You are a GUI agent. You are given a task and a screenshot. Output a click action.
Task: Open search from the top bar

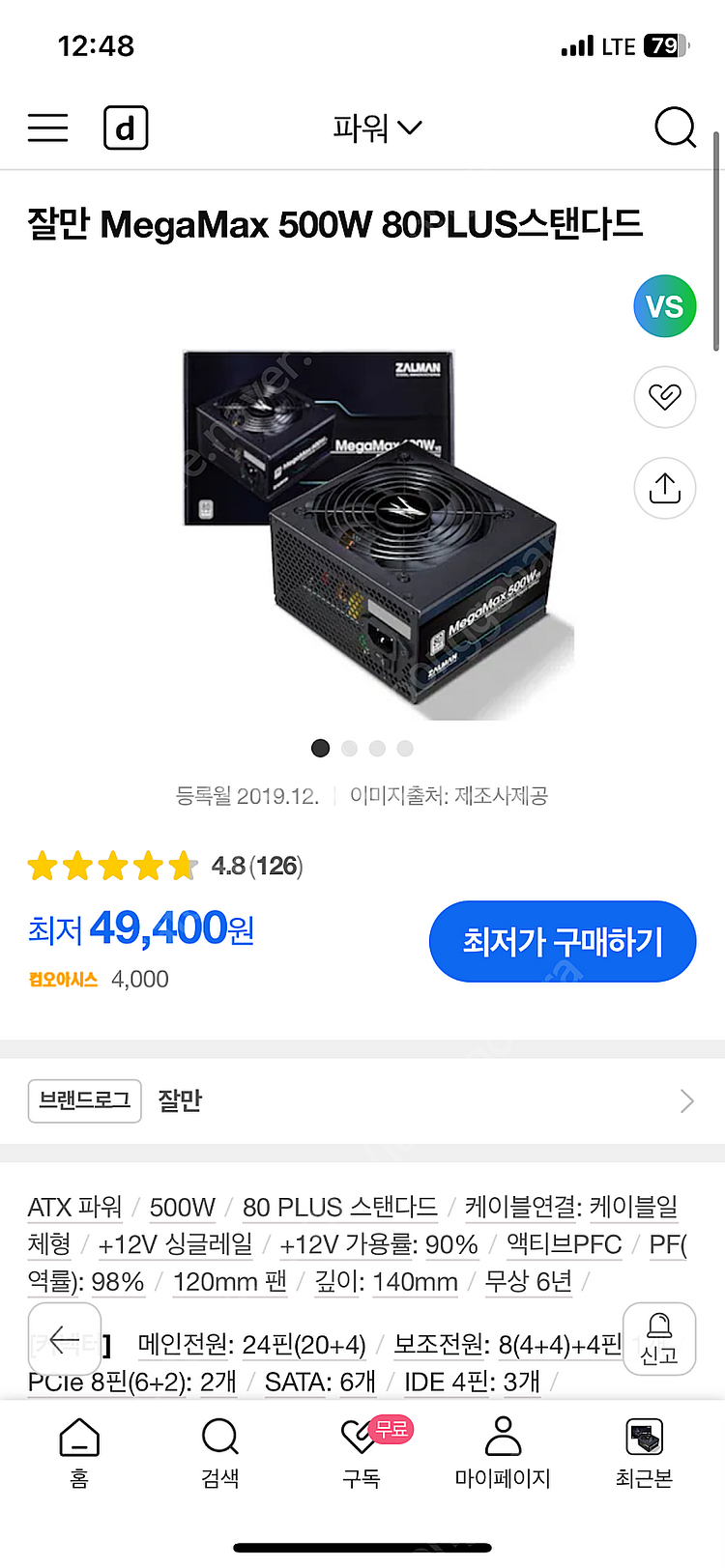[x=675, y=128]
